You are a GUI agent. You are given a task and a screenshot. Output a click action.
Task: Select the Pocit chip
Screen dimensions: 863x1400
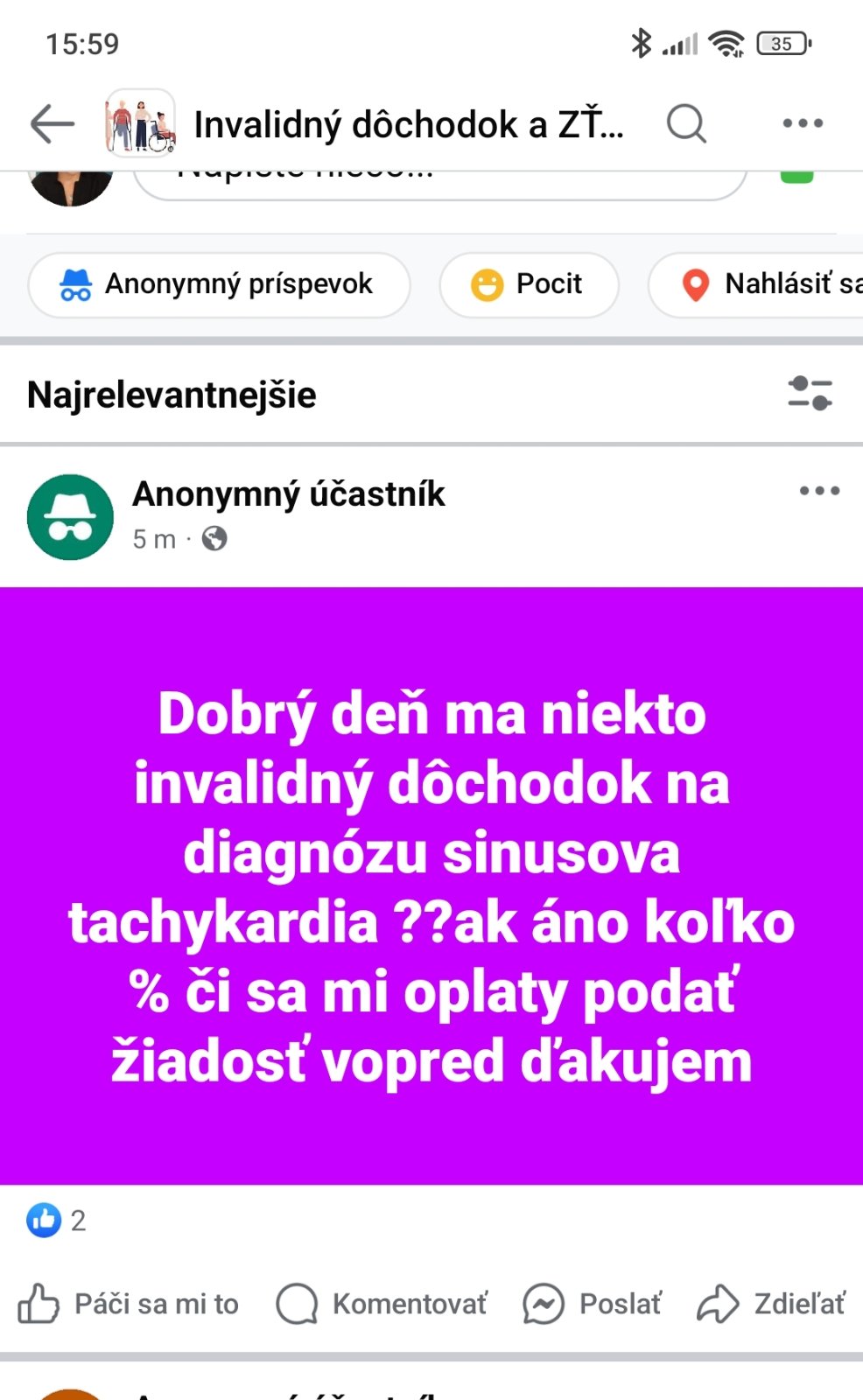tap(529, 284)
